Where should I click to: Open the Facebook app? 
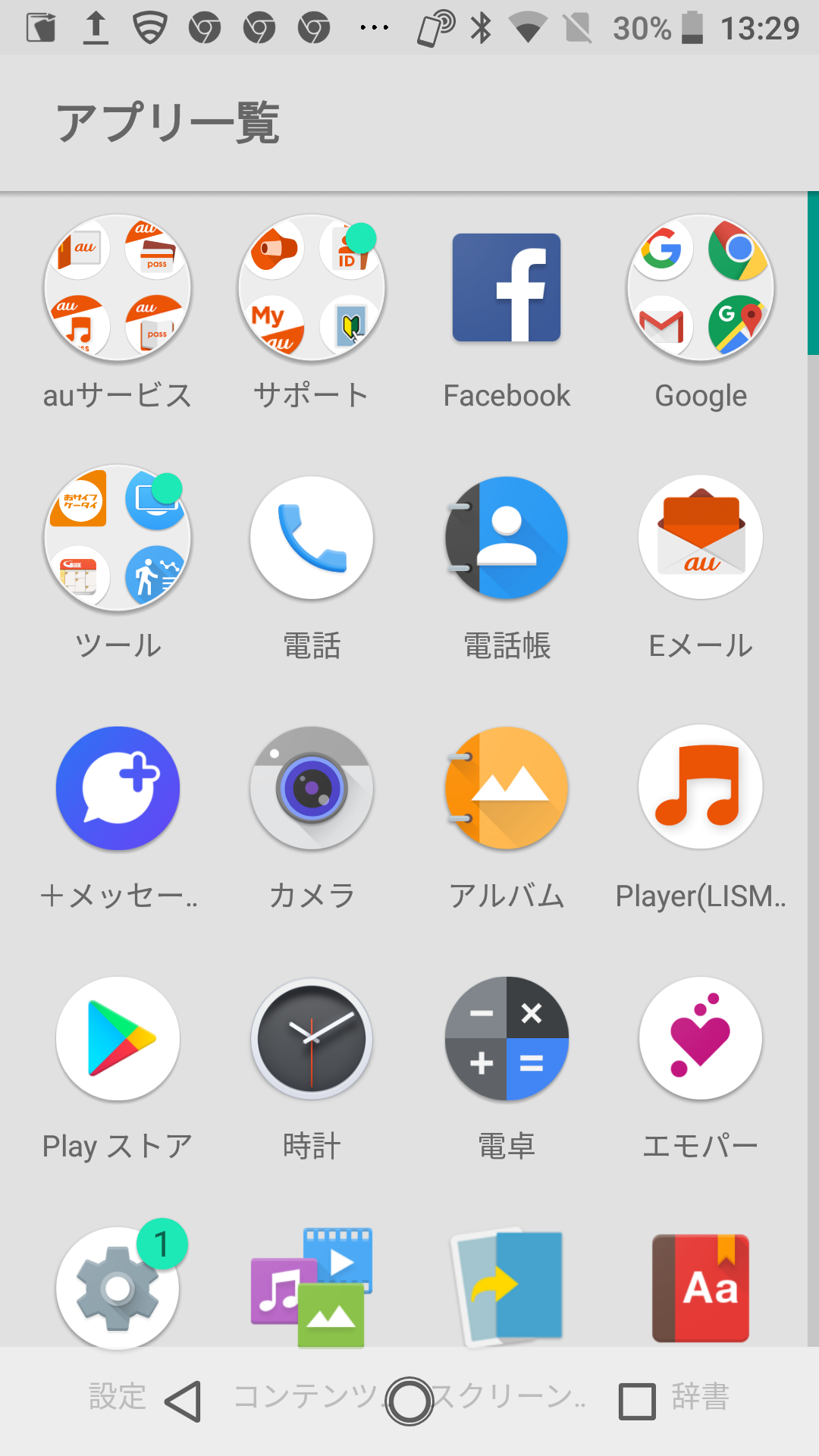pyautogui.click(x=506, y=287)
